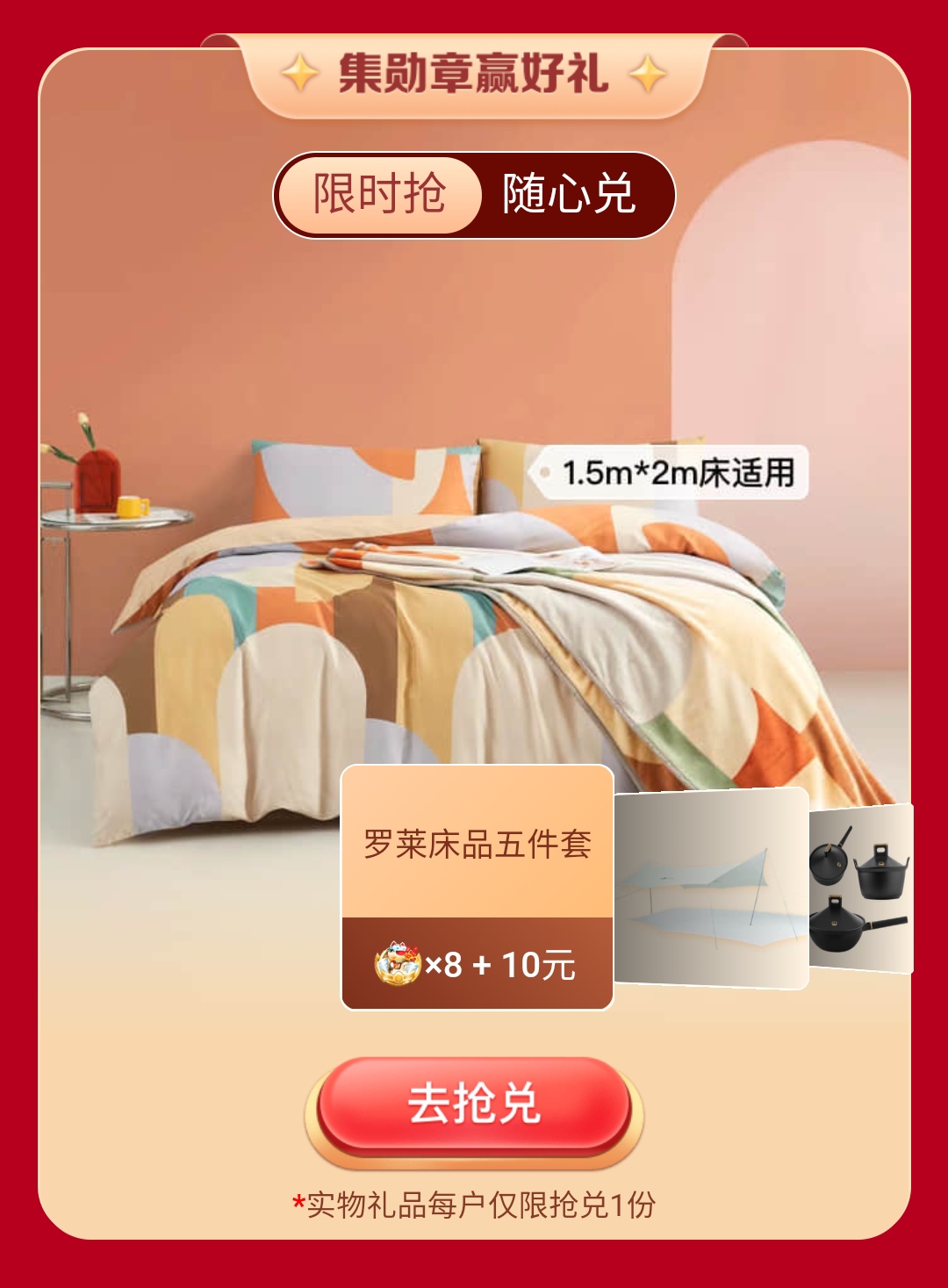Switch to the 随心兑 tab
The height and width of the screenshot is (1288, 948).
[x=570, y=194]
